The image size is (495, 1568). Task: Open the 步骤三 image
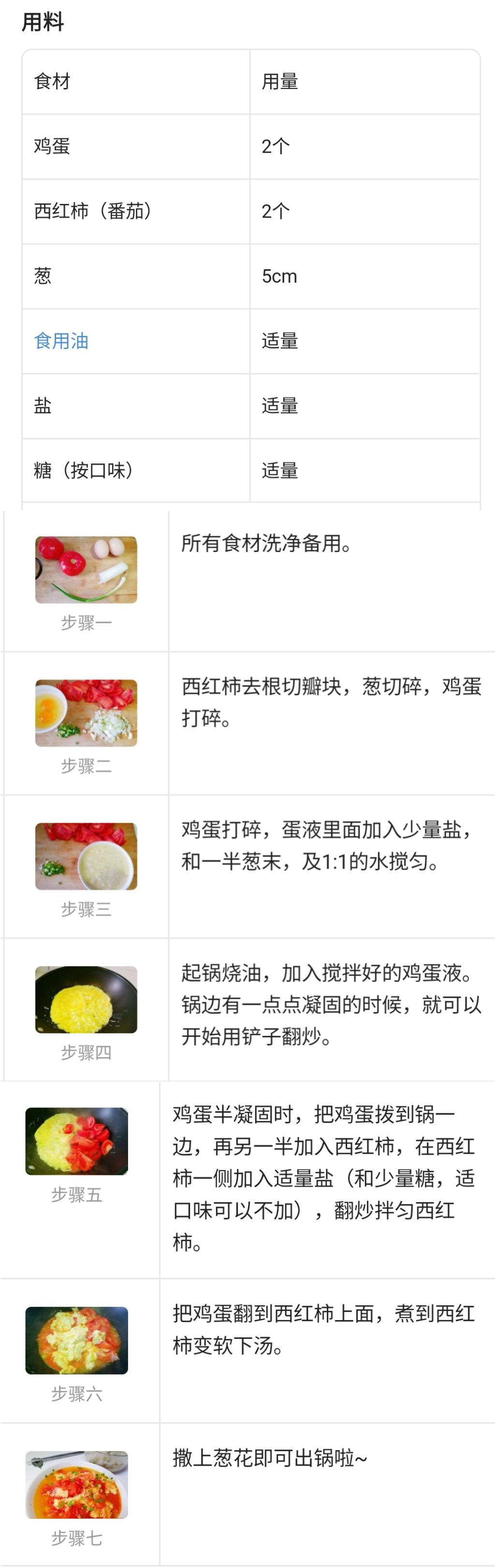coord(86,856)
